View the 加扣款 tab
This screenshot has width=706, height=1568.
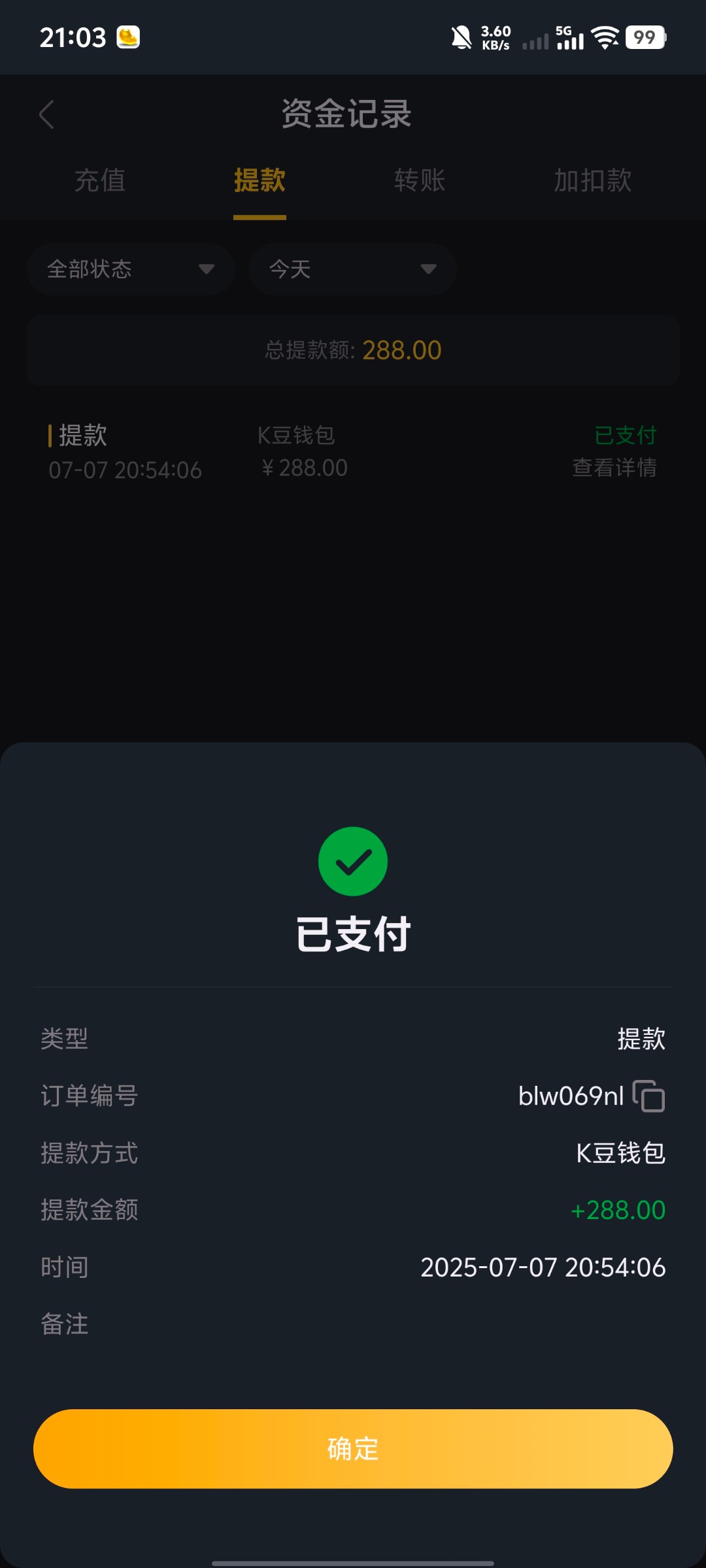click(592, 180)
